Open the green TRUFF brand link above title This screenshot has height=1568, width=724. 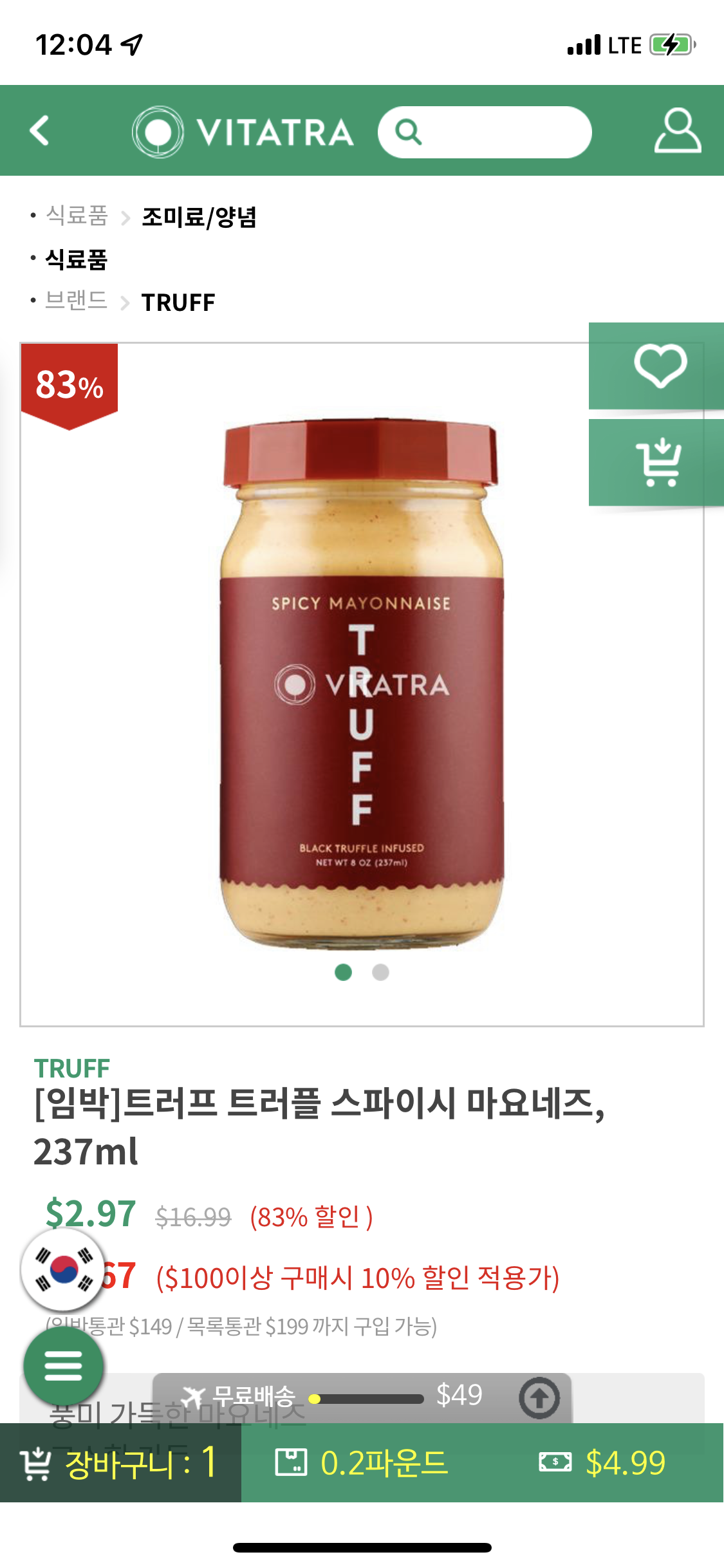pos(71,1069)
